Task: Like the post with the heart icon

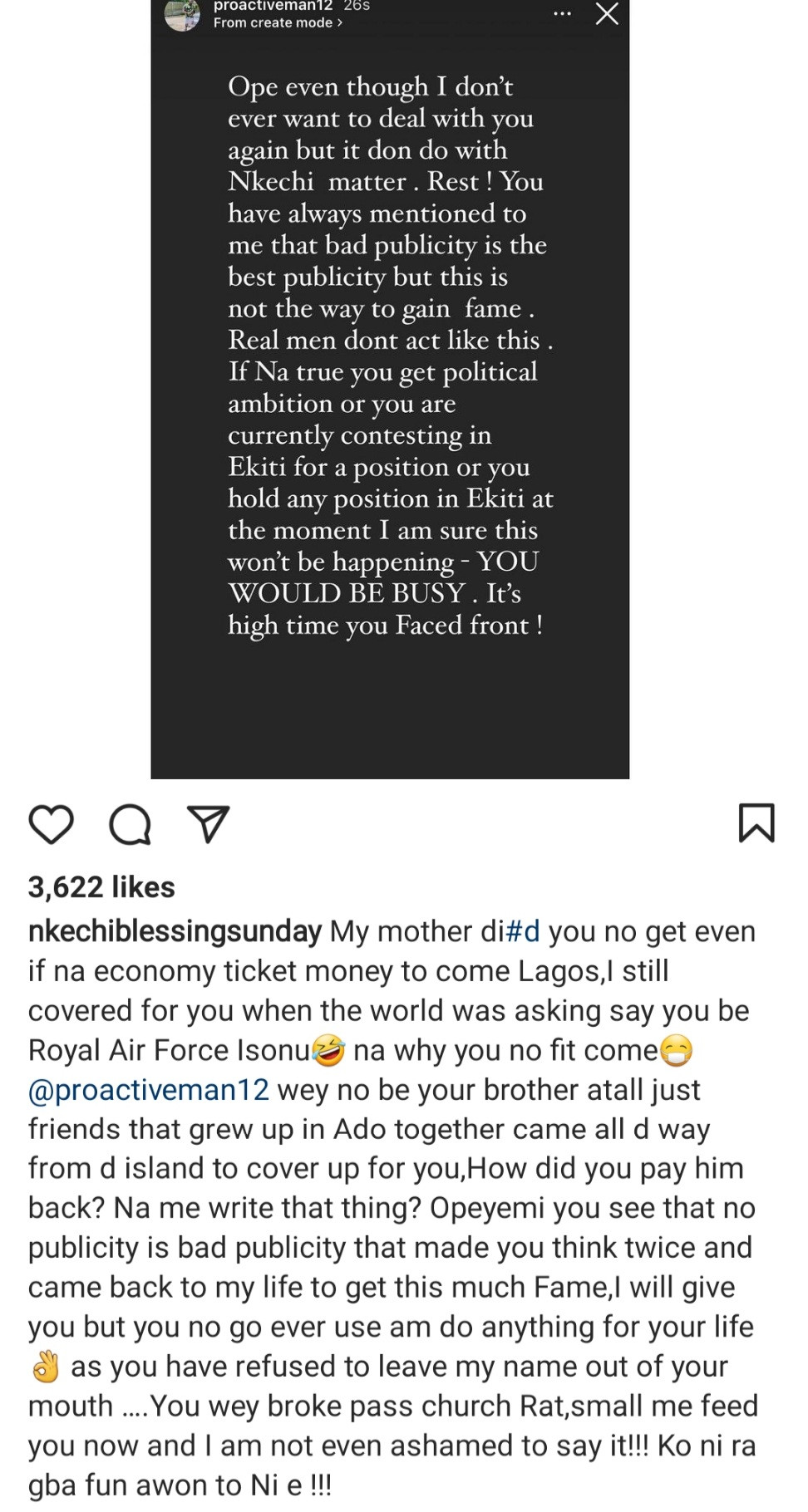Action: pyautogui.click(x=52, y=824)
